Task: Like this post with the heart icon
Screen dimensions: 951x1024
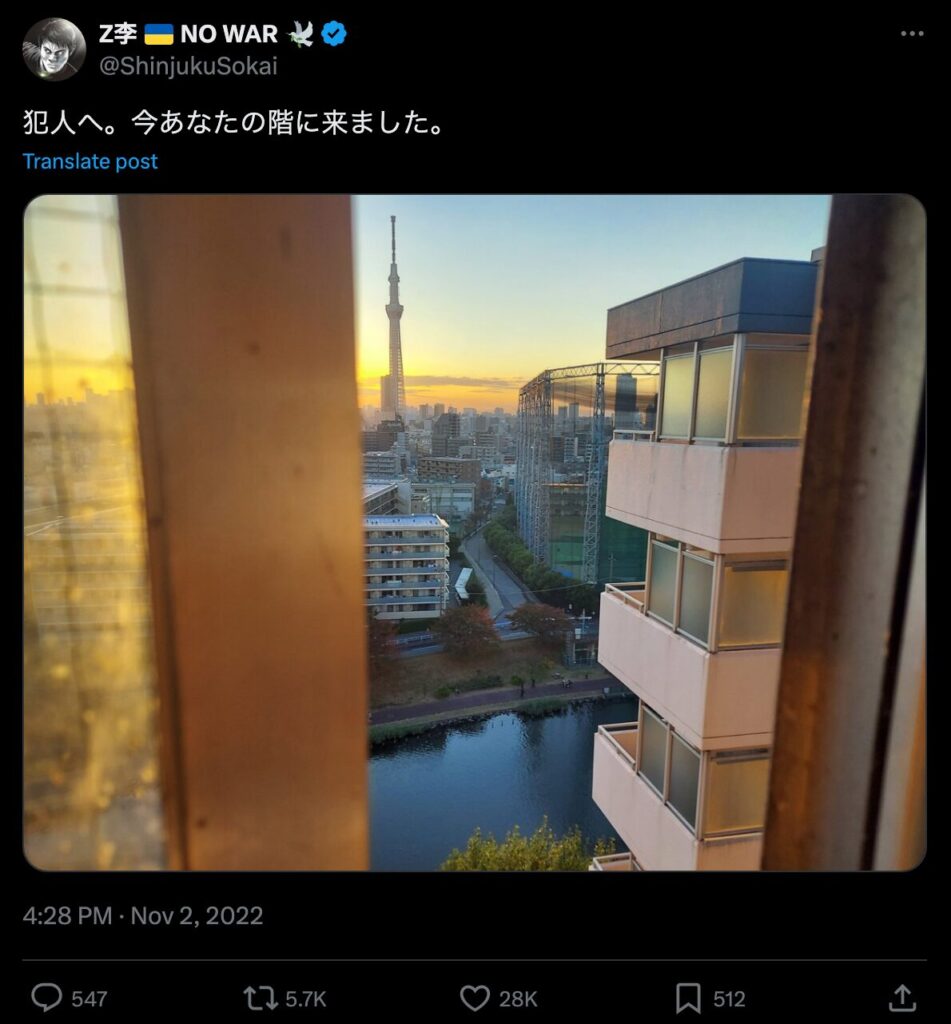Action: [475, 997]
